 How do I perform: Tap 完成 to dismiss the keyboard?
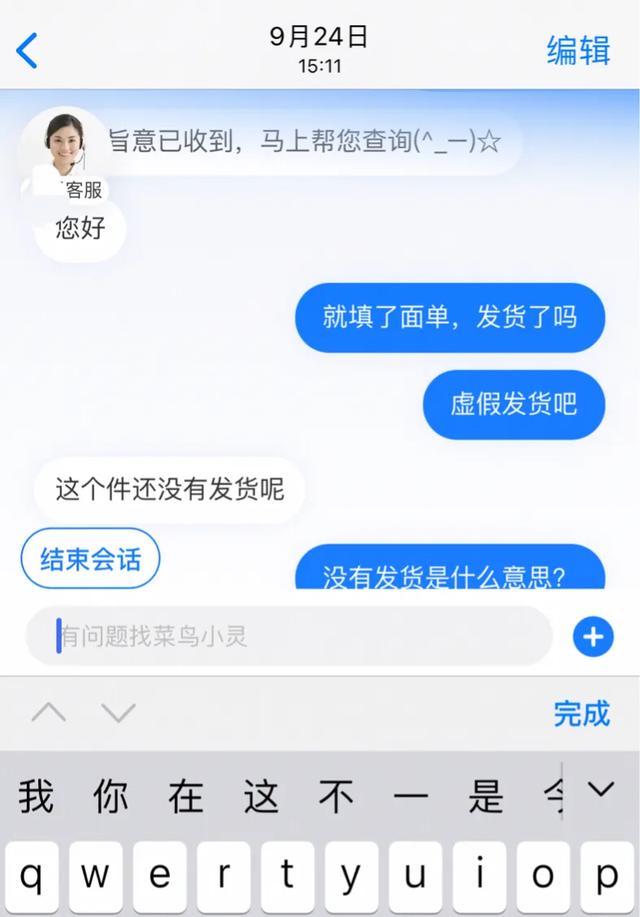[581, 713]
